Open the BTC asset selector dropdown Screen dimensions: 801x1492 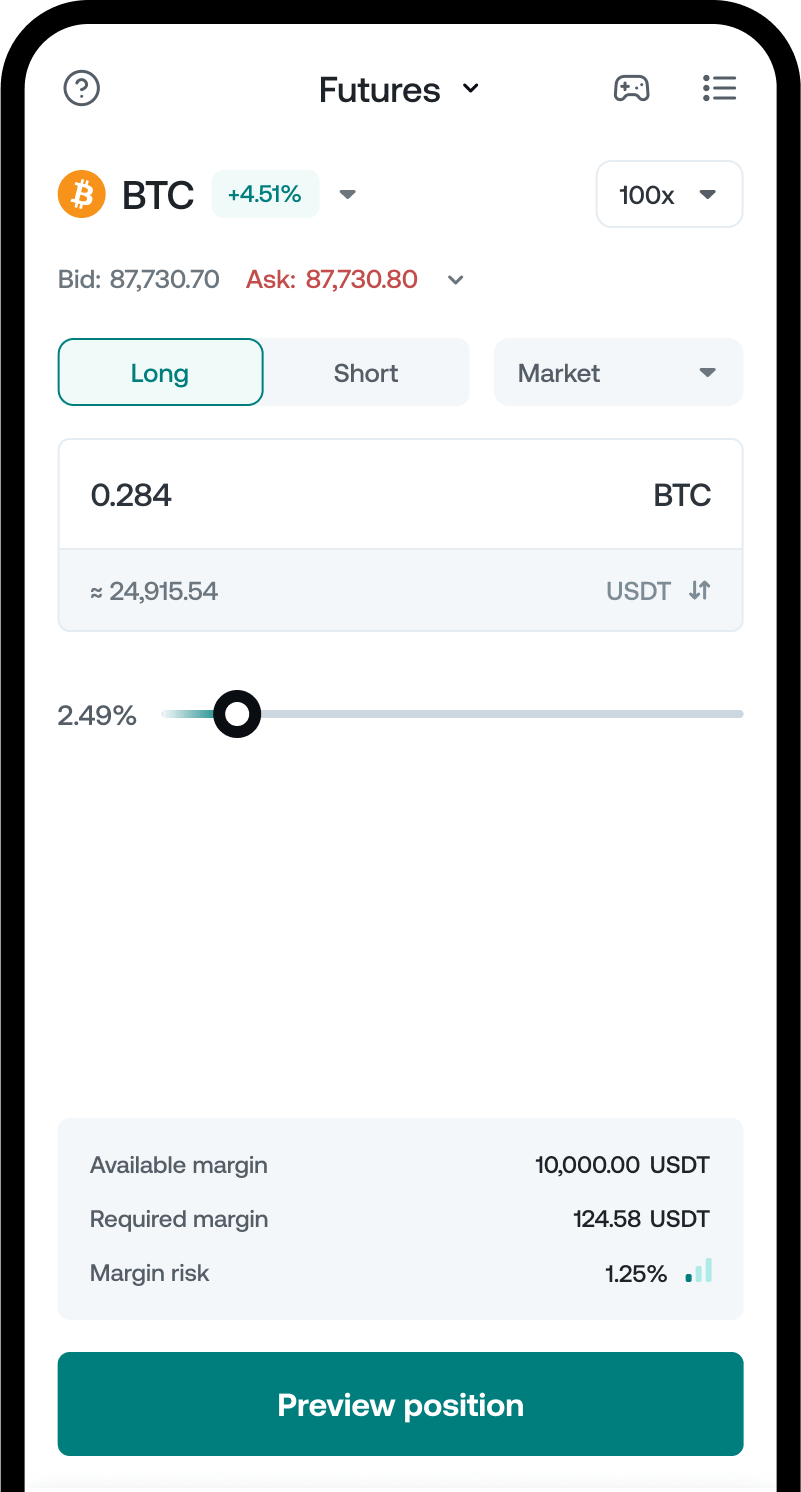tap(347, 194)
